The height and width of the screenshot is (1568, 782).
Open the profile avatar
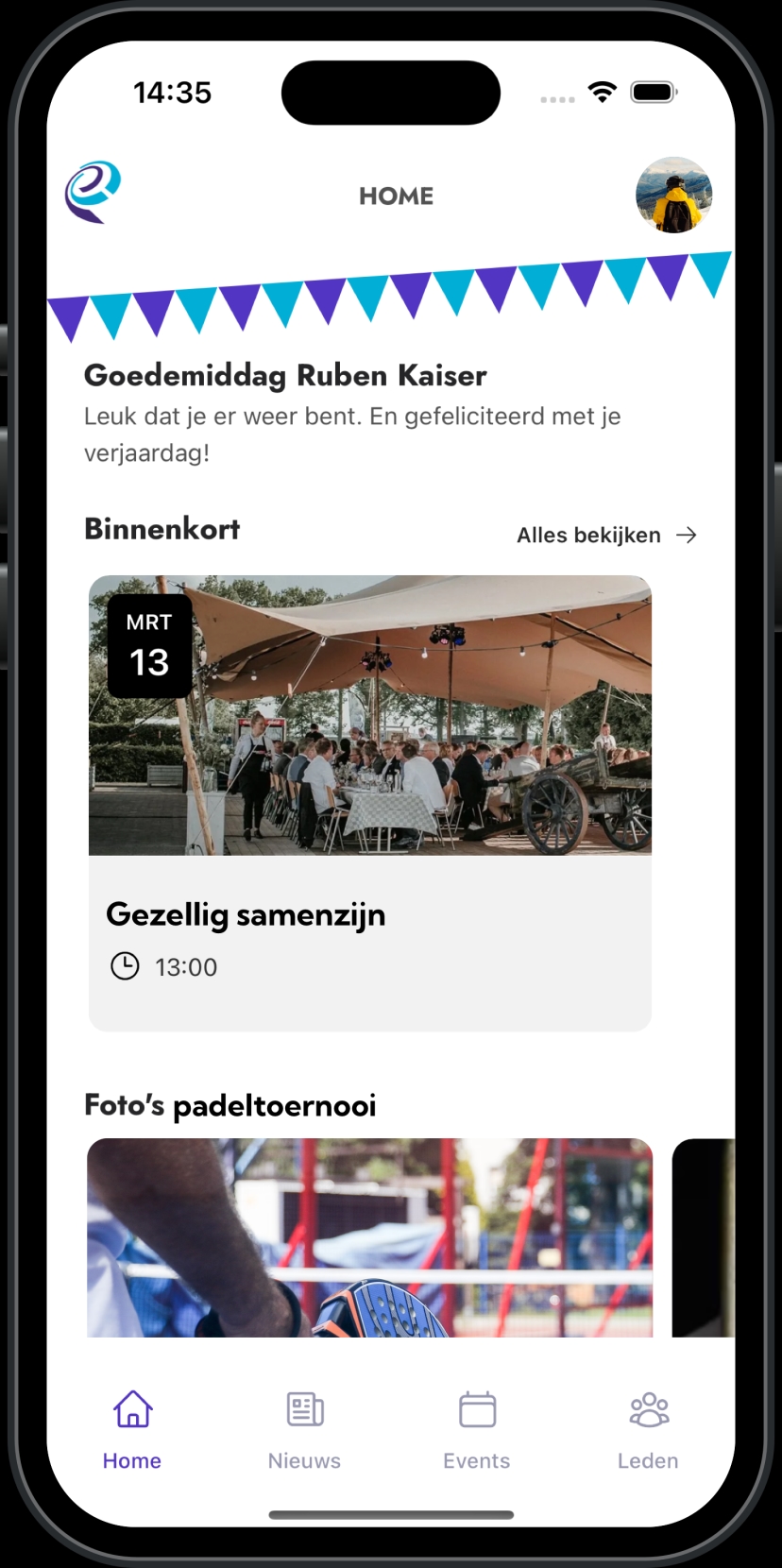coord(673,196)
